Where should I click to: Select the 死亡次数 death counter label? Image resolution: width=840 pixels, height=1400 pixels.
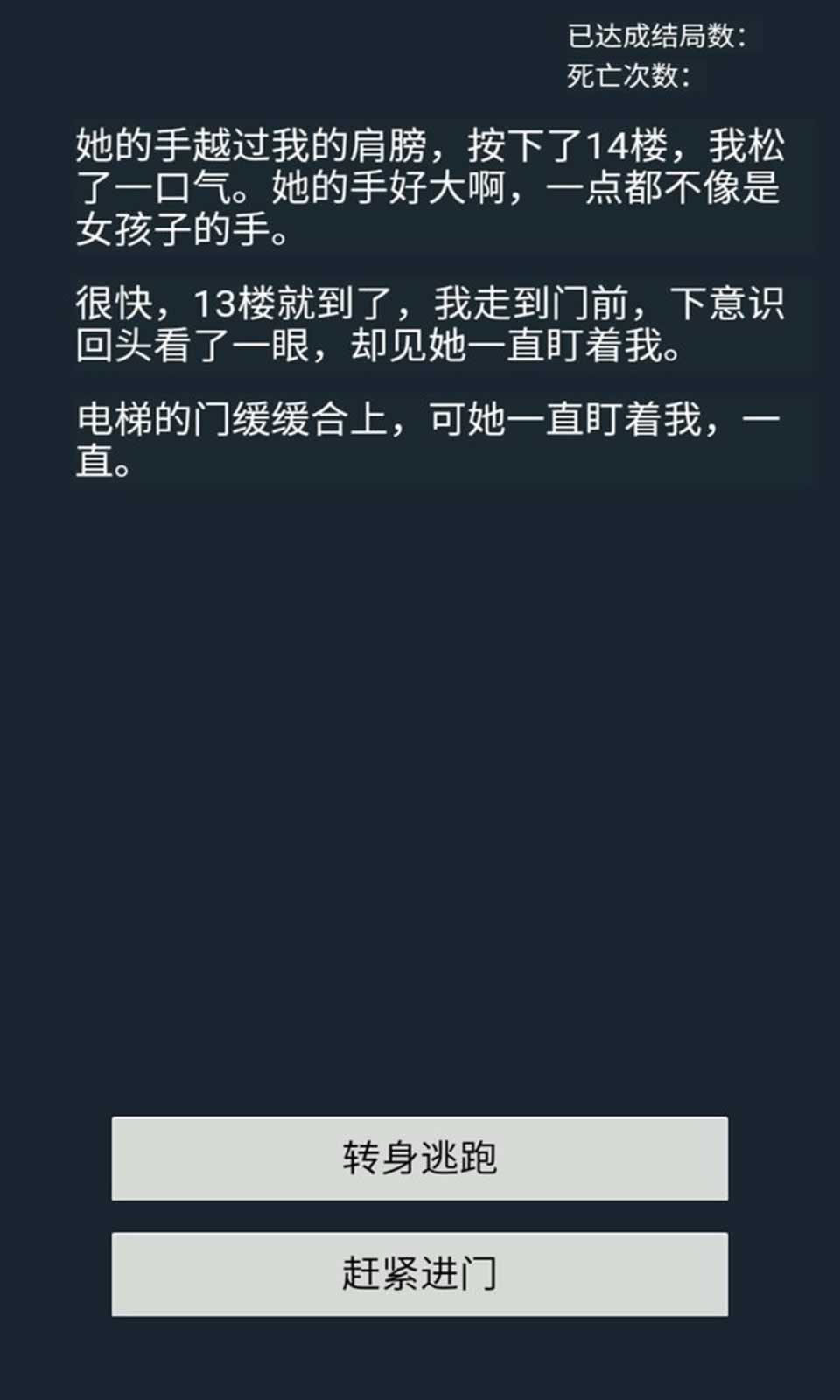[x=632, y=77]
